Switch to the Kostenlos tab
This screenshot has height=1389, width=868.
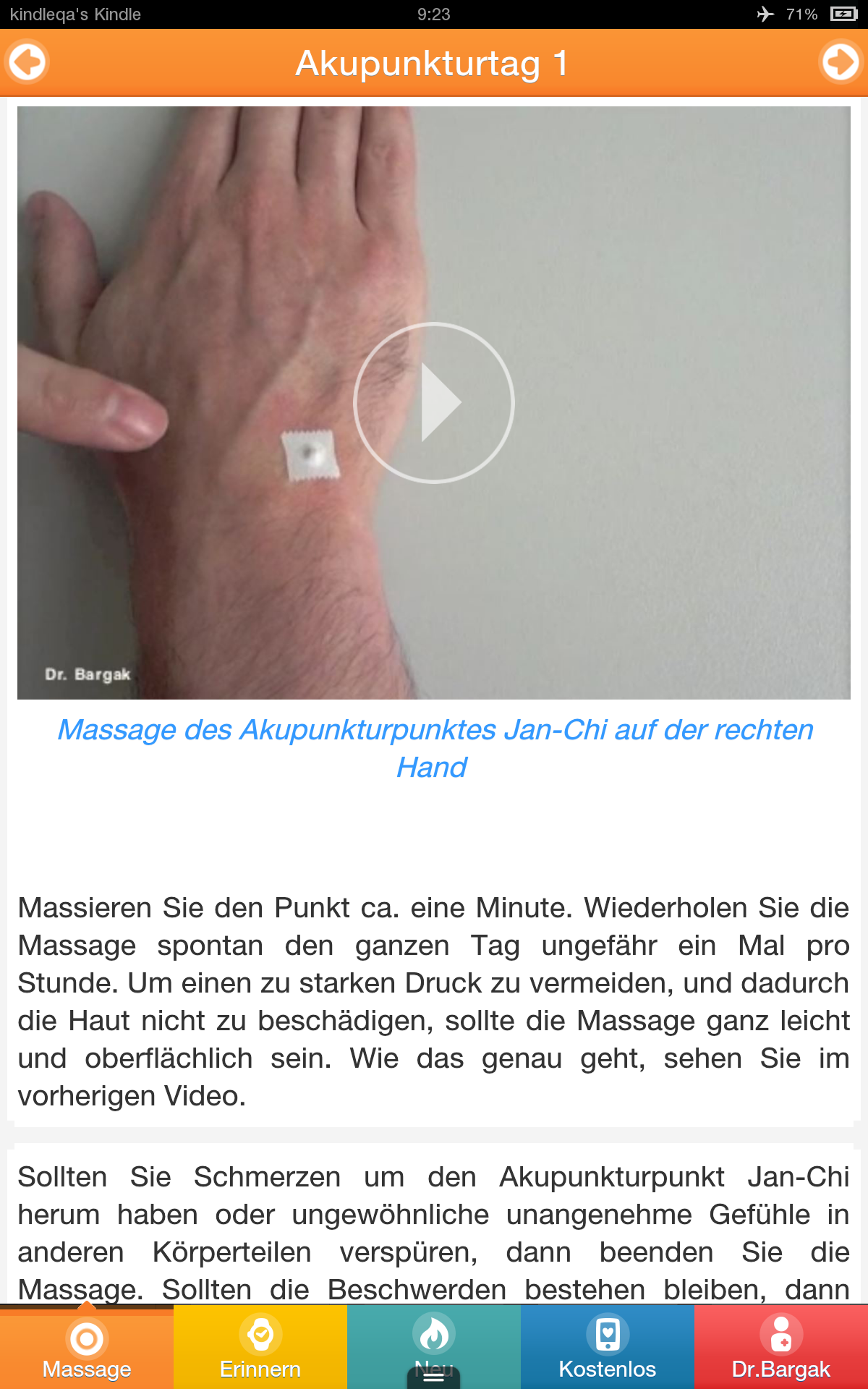[608, 1347]
